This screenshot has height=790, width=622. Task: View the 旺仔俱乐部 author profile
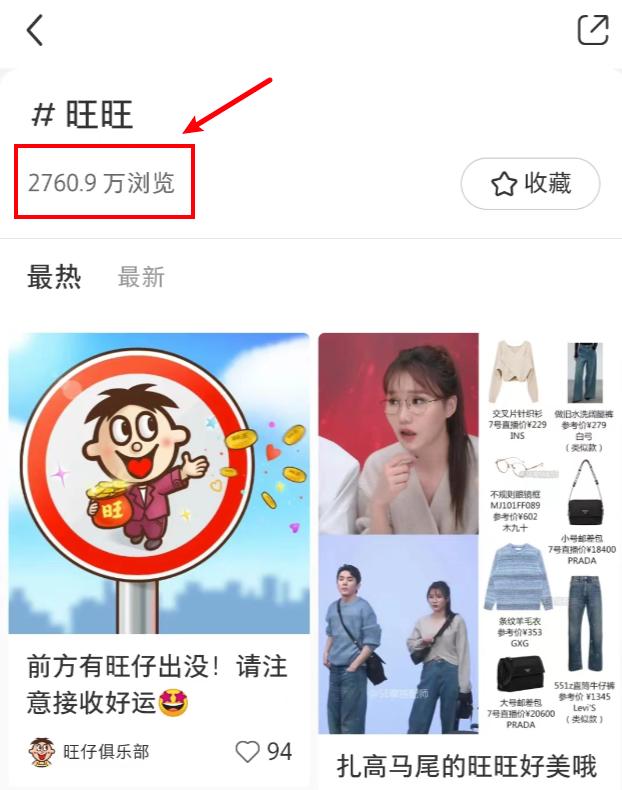click(90, 751)
